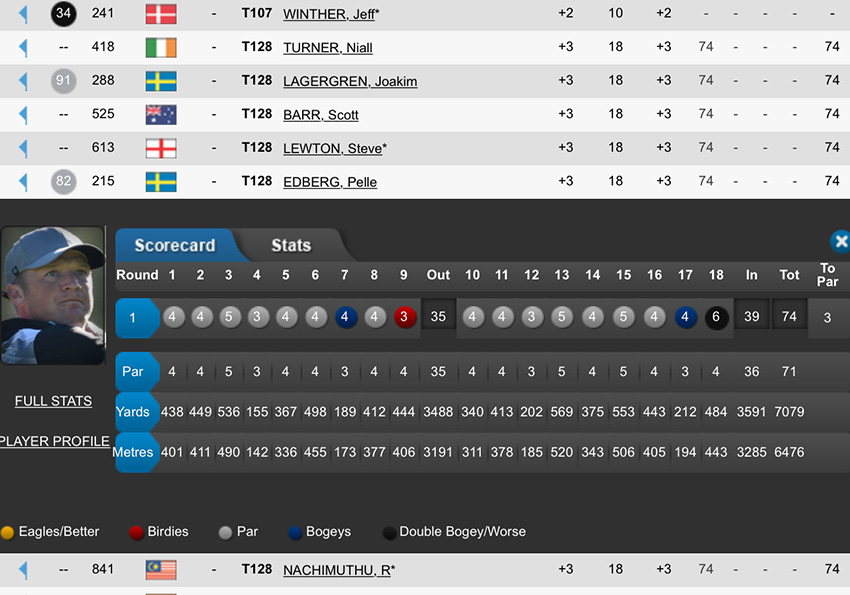Close the scorecard panel

coord(840,241)
